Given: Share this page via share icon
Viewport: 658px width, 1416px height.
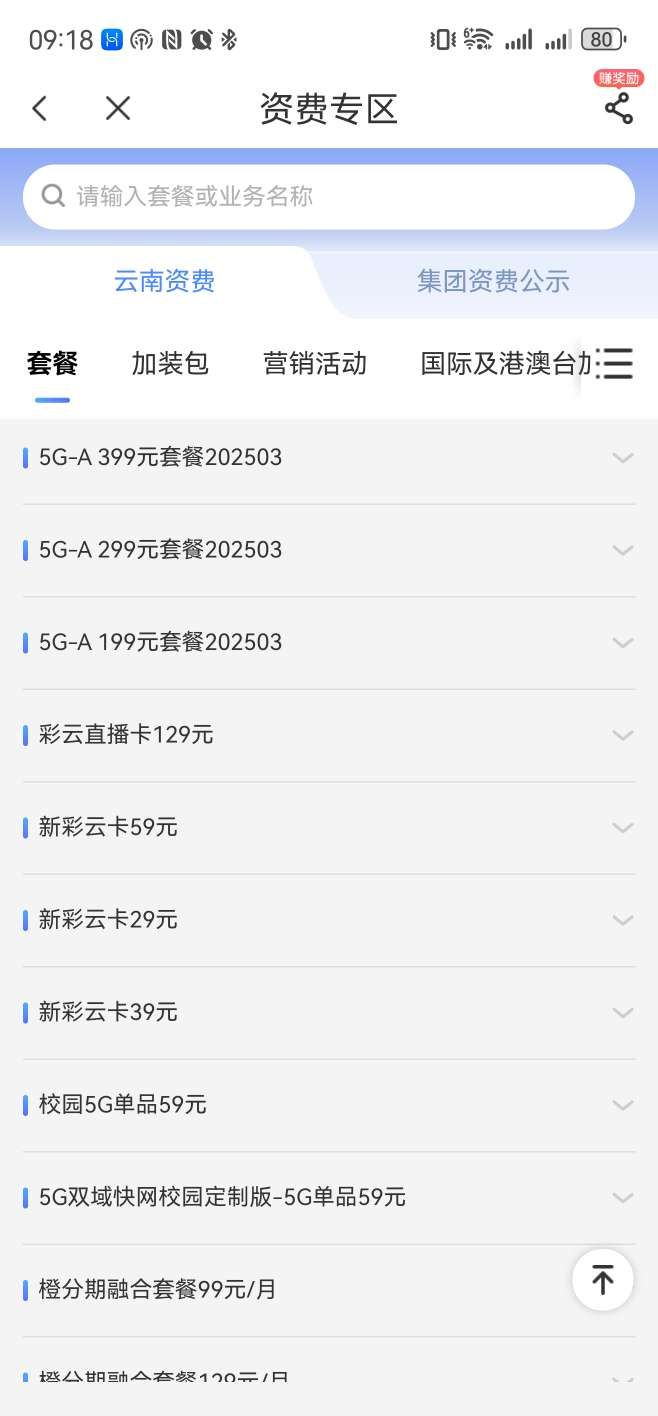Looking at the screenshot, I should 618,108.
